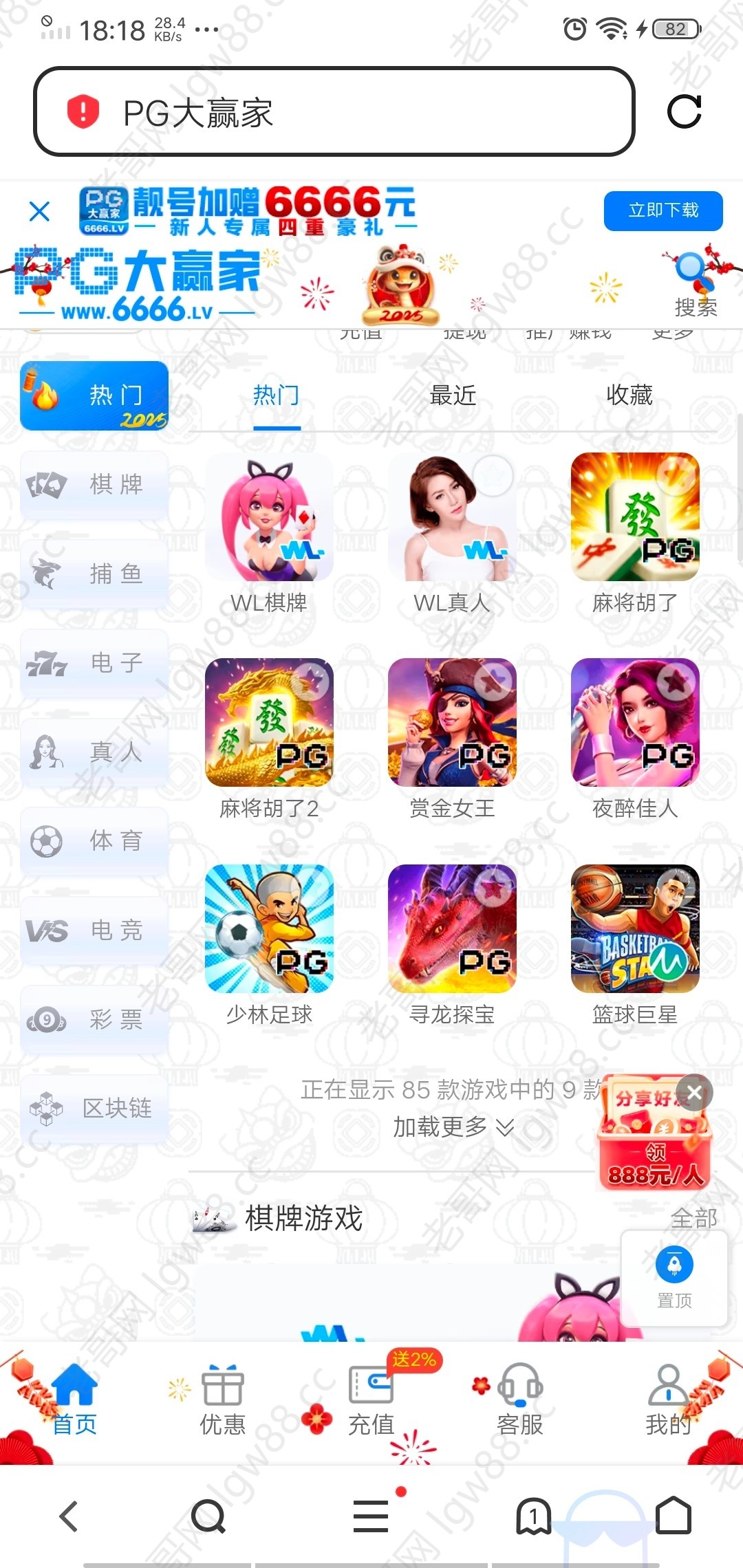
Task: Tap the PG大赢家 address bar
Action: pos(333,111)
